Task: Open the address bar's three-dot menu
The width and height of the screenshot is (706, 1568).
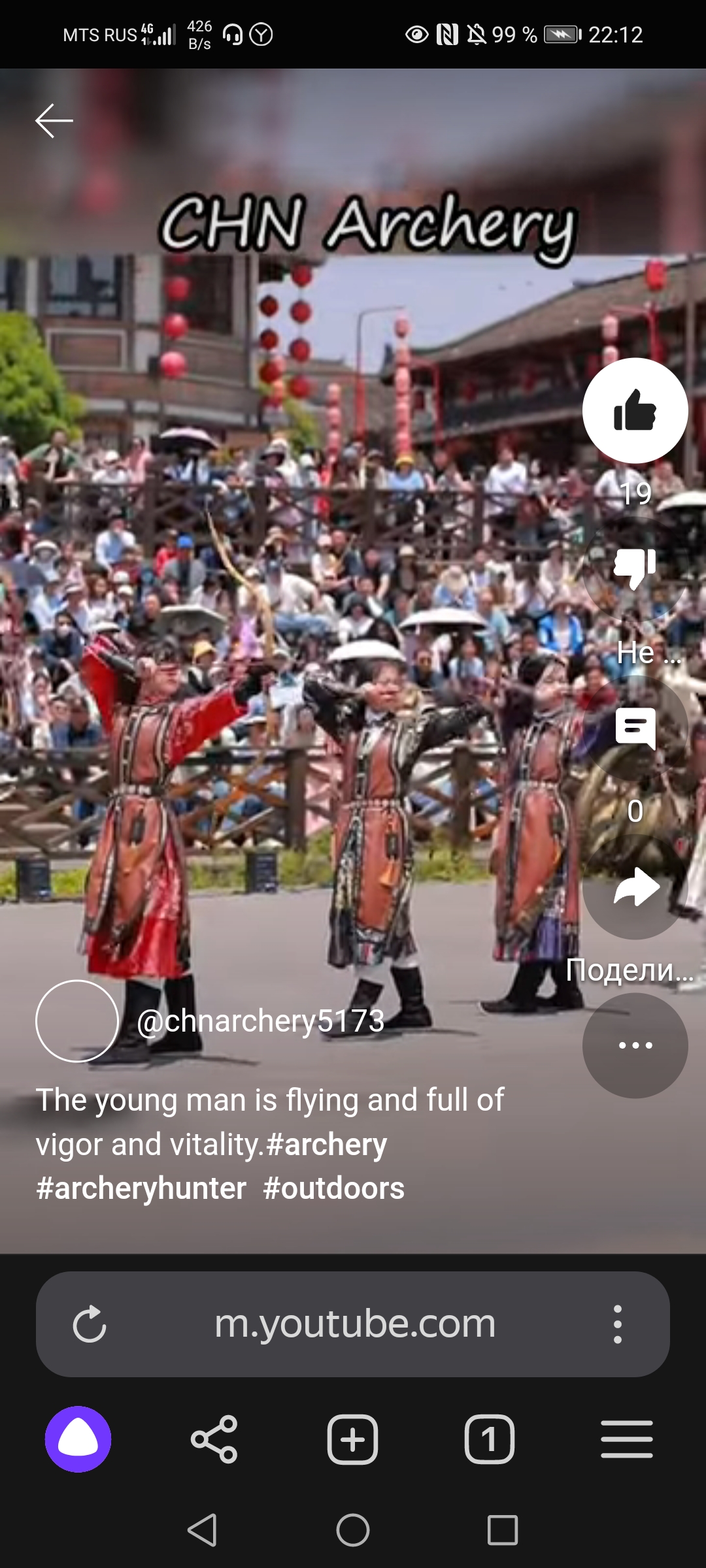Action: (617, 1324)
